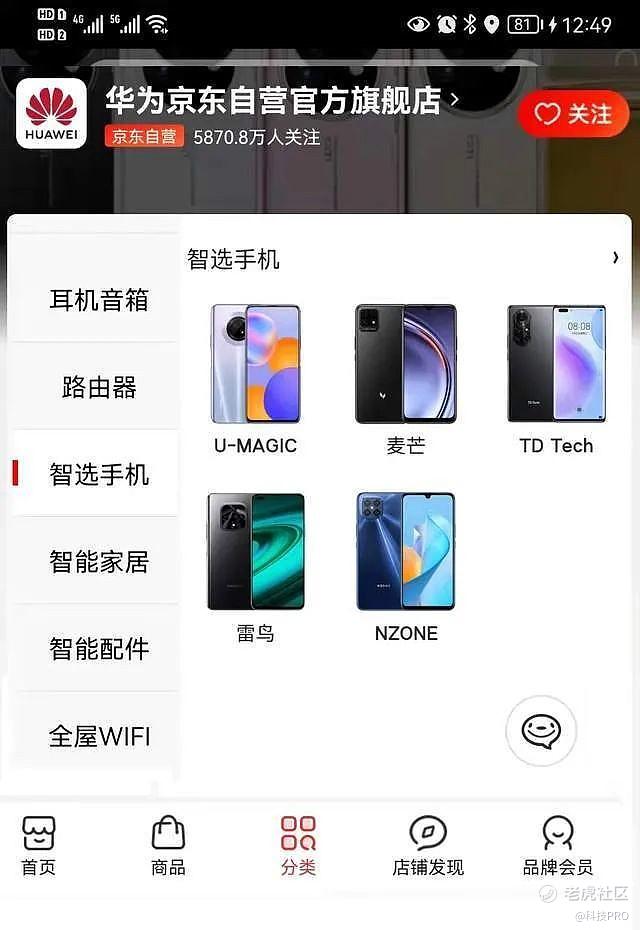The width and height of the screenshot is (640, 930).
Task: Select the 耳机音箱 category
Action: tap(99, 300)
